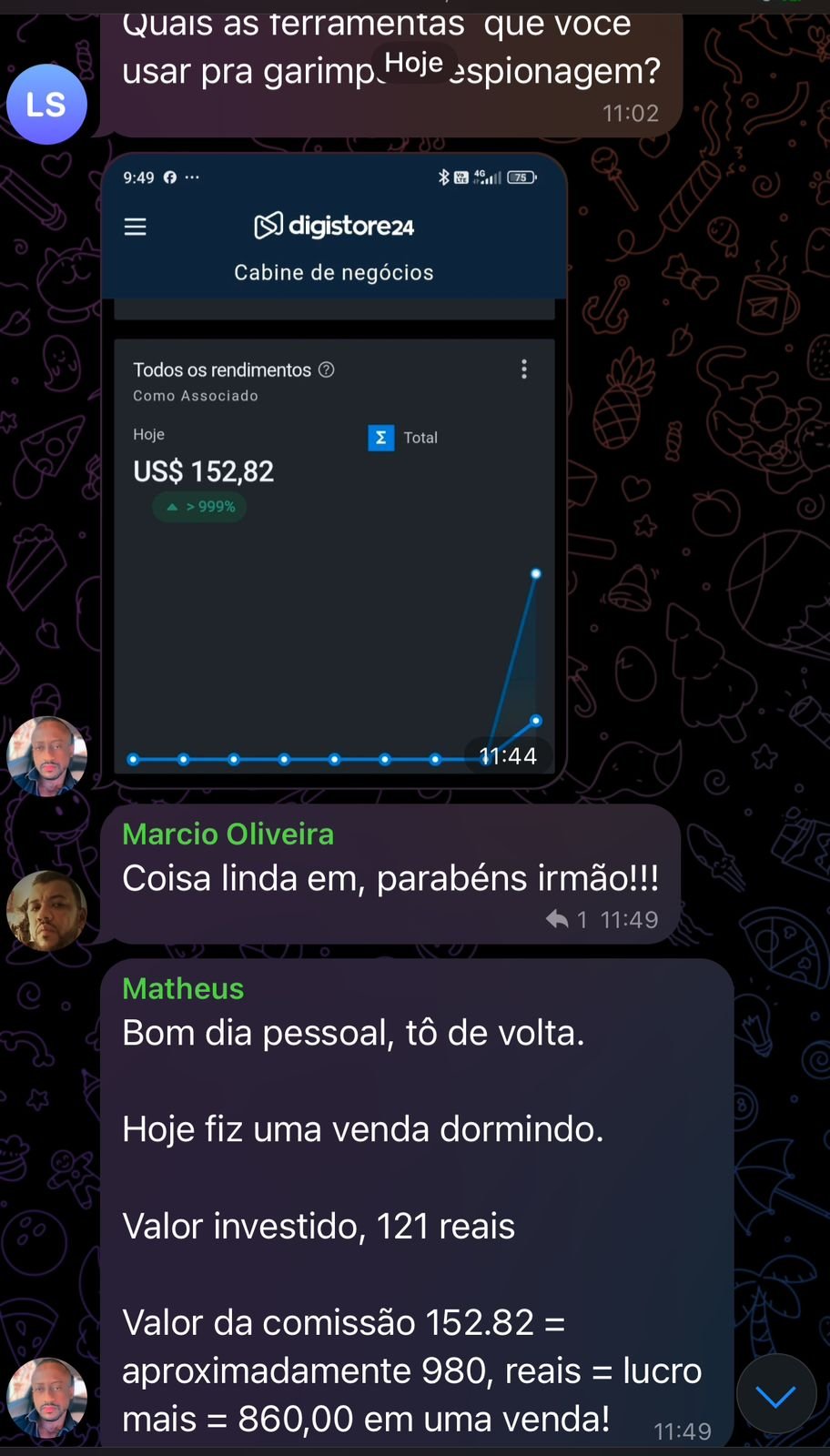View replies on Marcio Oliveira's message
Screen dimensions: 830x1456
pyautogui.click(x=568, y=920)
